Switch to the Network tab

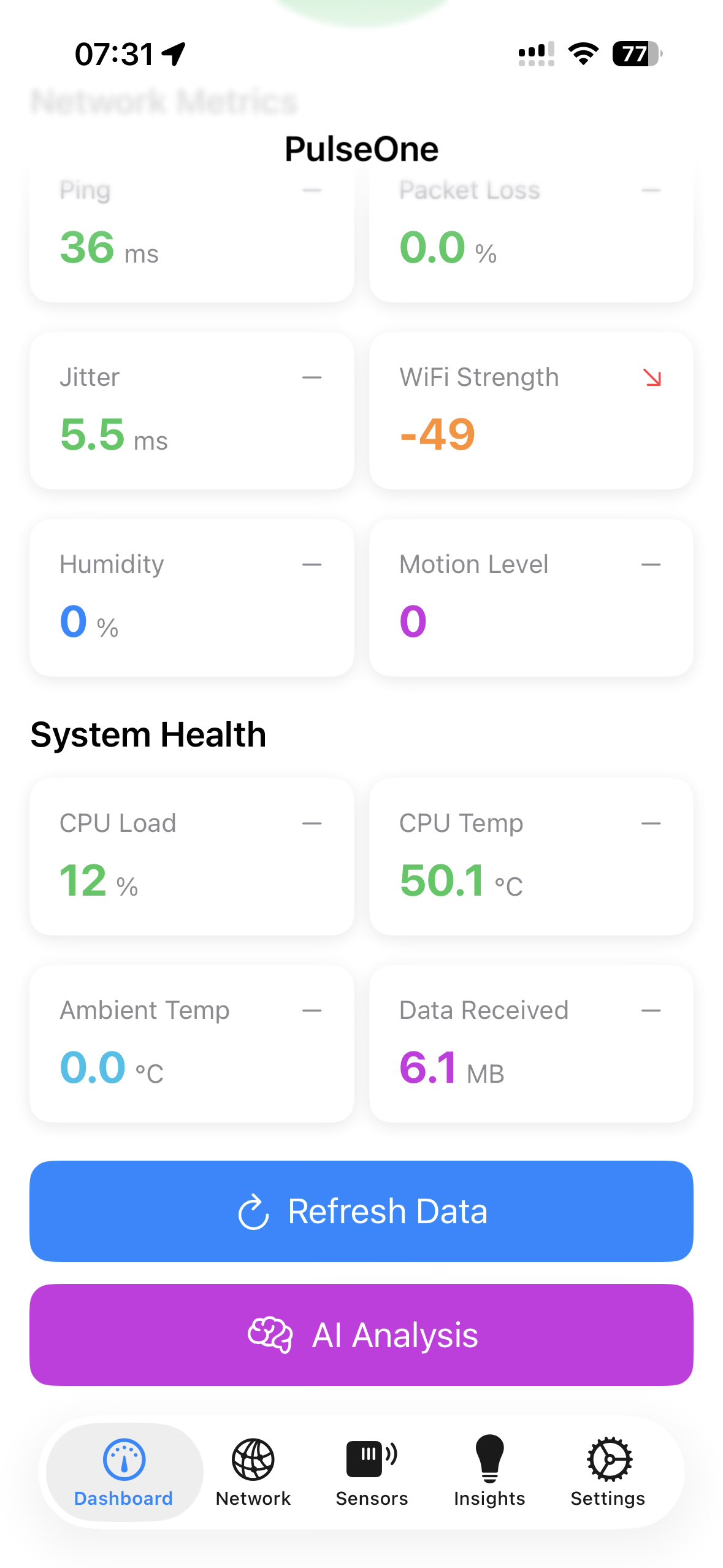tap(253, 1472)
